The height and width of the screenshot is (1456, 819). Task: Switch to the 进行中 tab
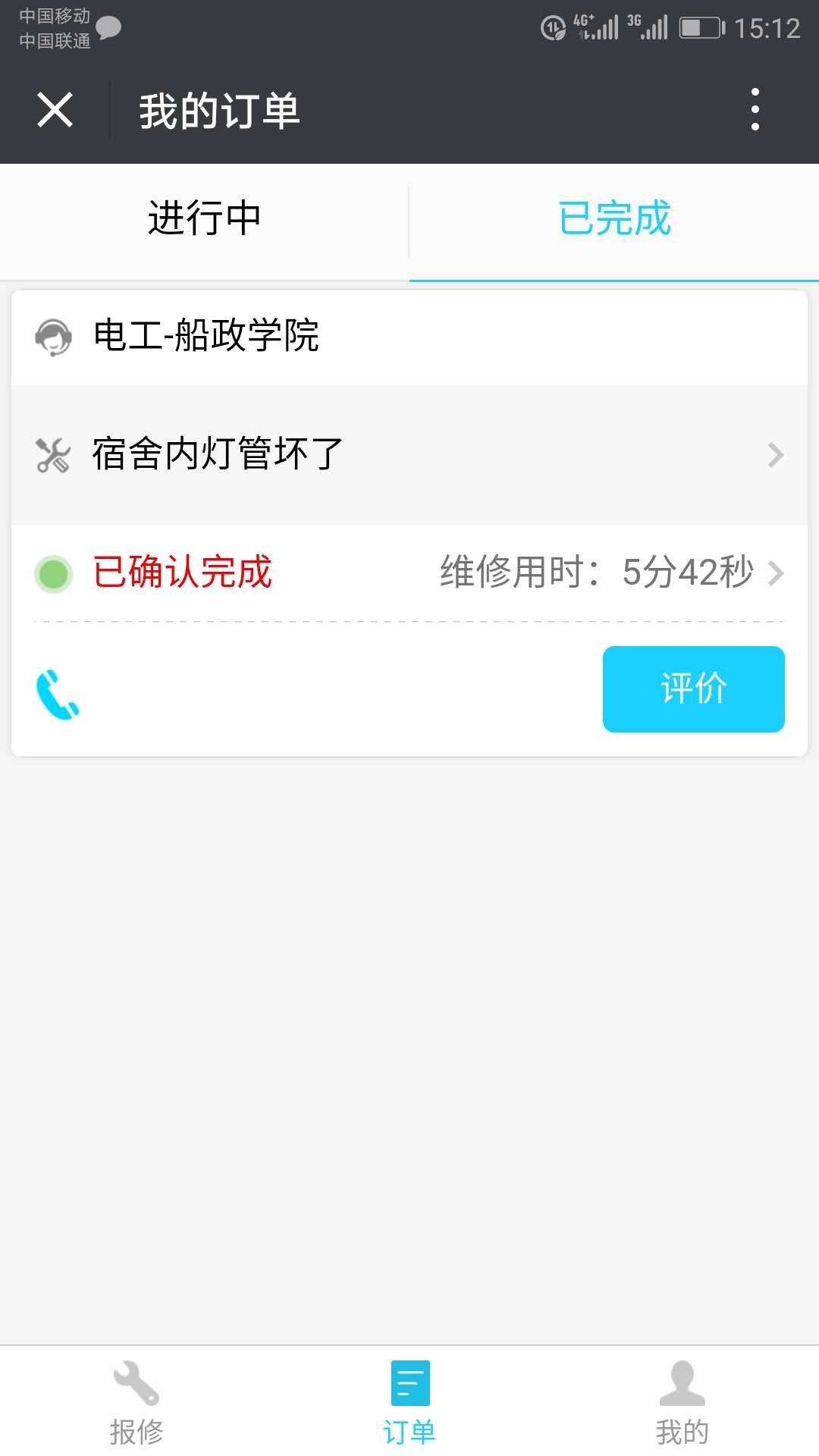click(205, 220)
